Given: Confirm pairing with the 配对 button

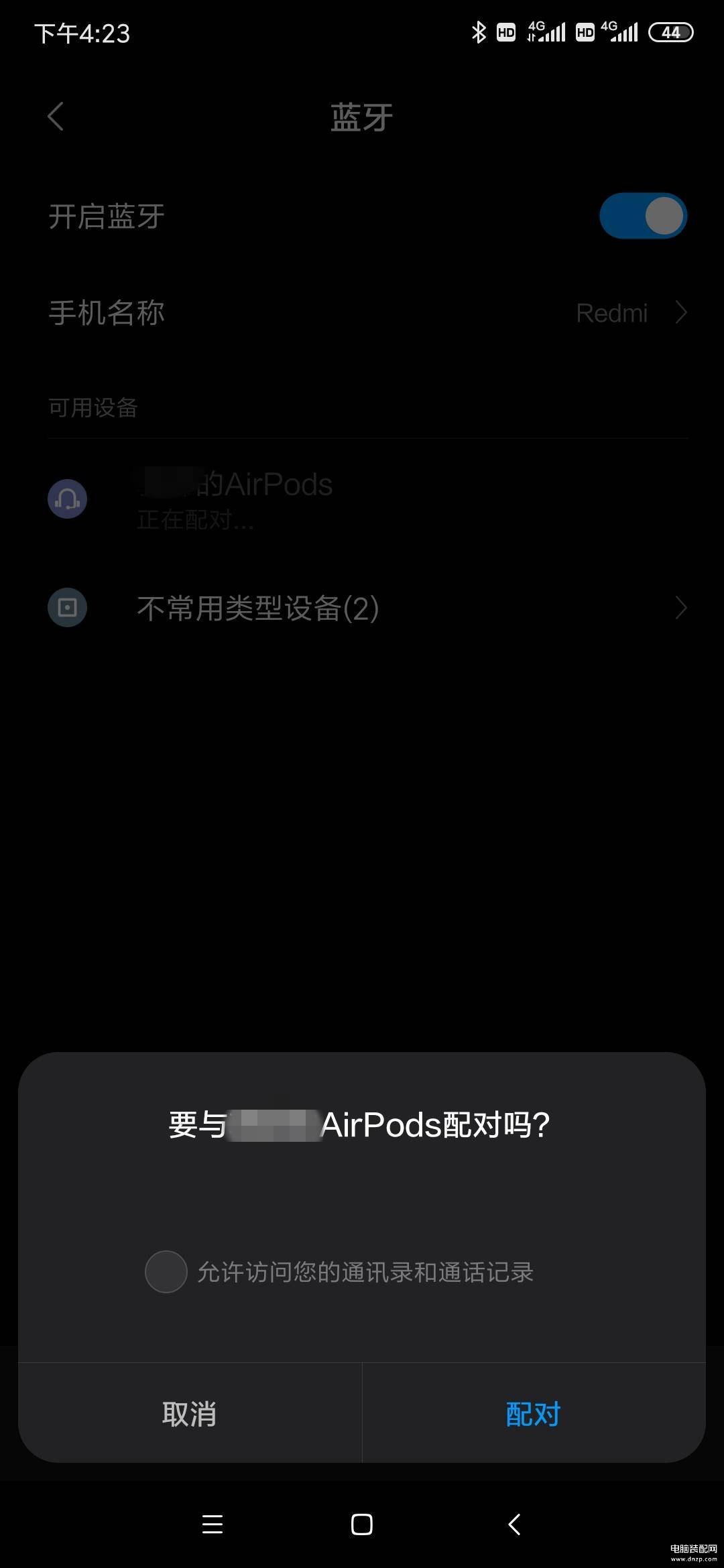Looking at the screenshot, I should (x=534, y=1414).
